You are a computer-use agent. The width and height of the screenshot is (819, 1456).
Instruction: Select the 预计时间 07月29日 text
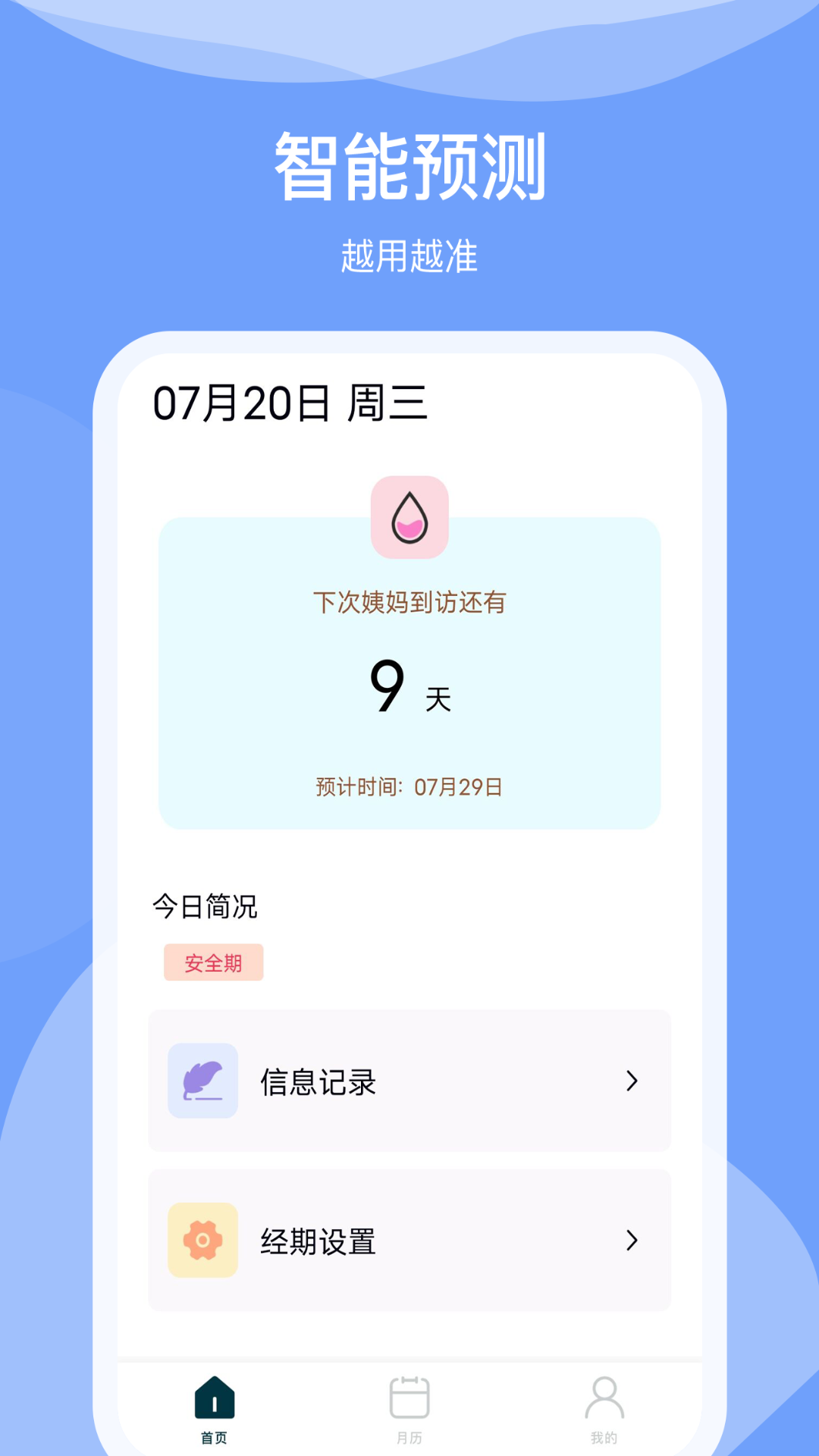[409, 788]
